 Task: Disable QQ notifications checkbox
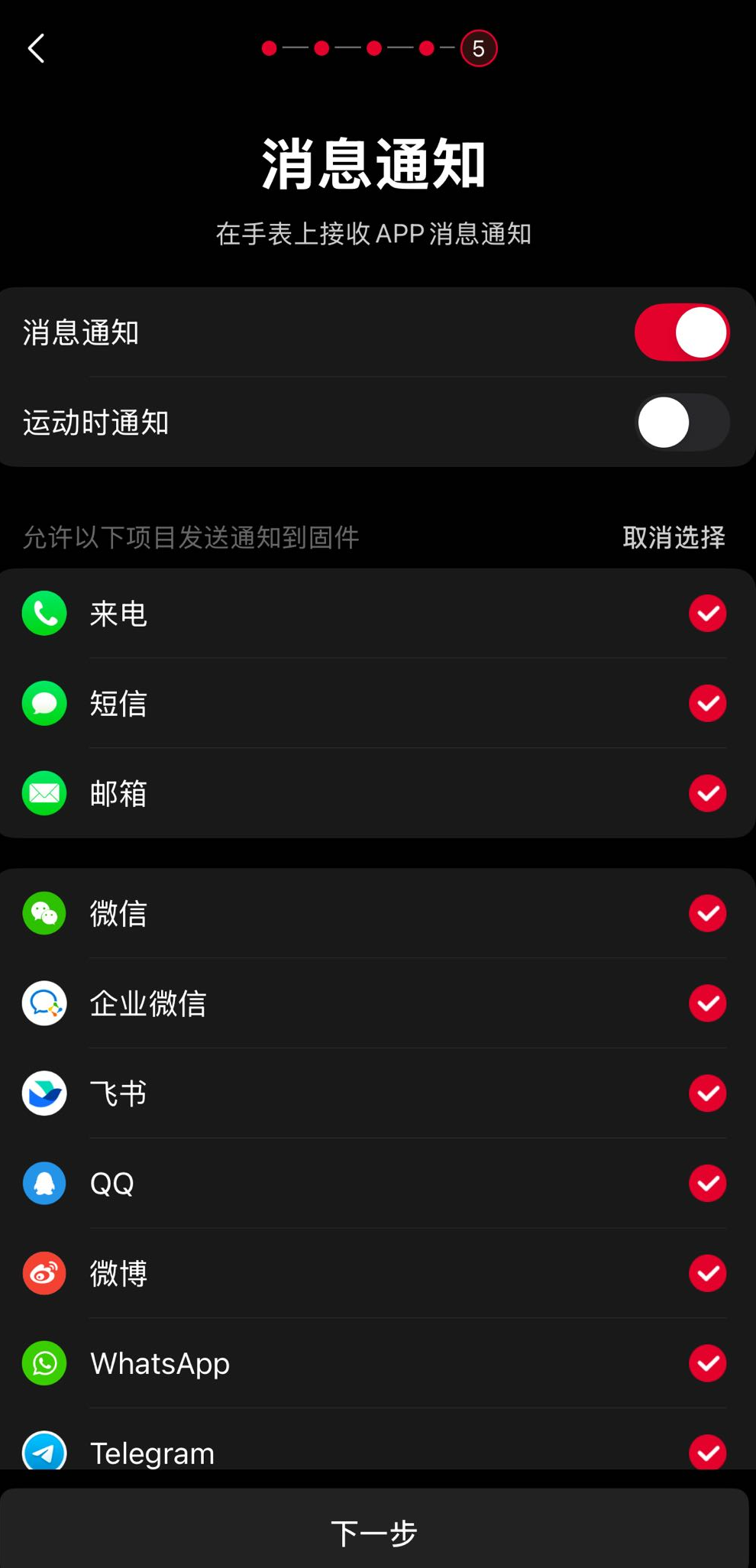707,1184
